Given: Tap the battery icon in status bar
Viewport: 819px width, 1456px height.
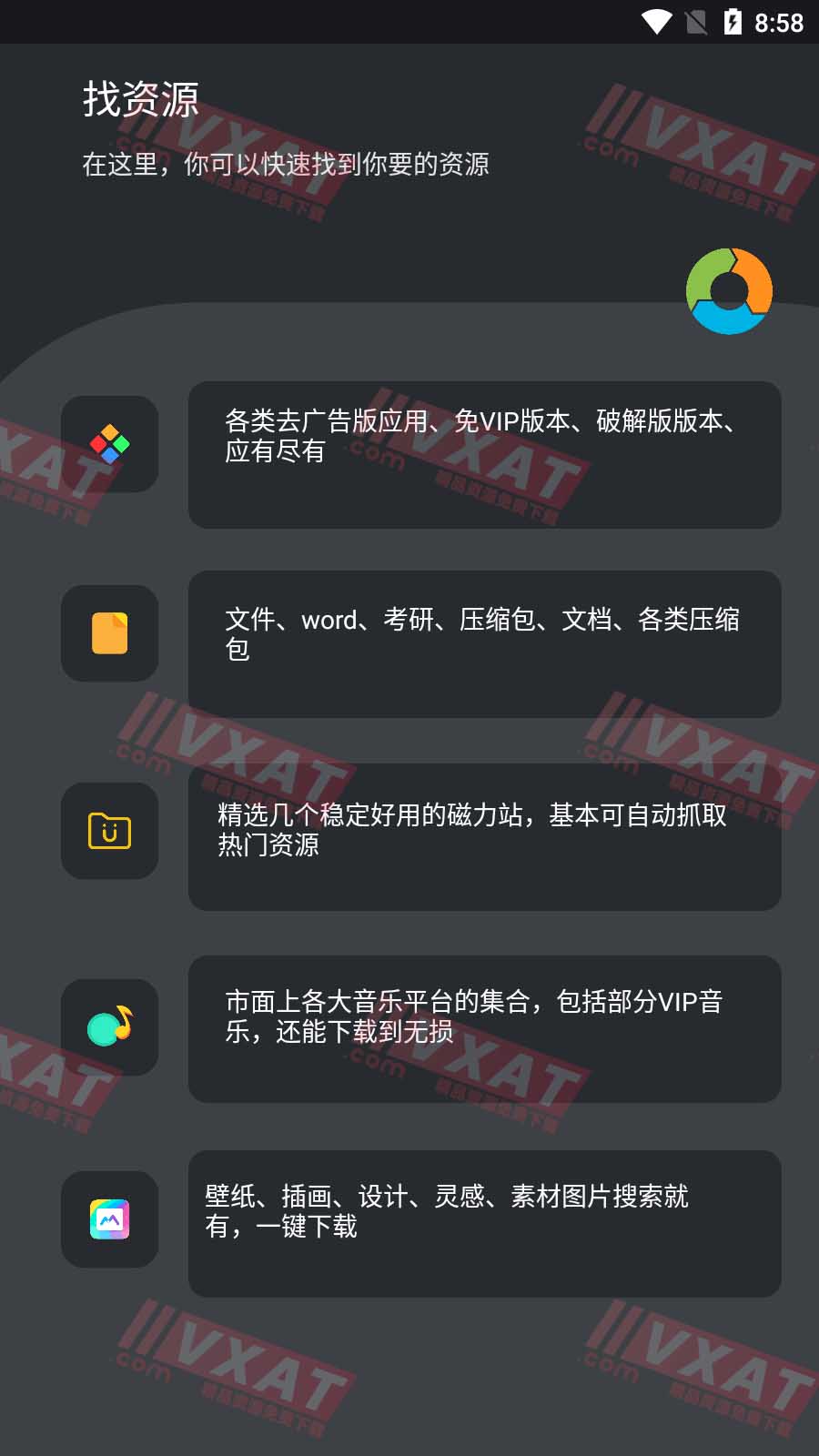Looking at the screenshot, I should pyautogui.click(x=733, y=21).
